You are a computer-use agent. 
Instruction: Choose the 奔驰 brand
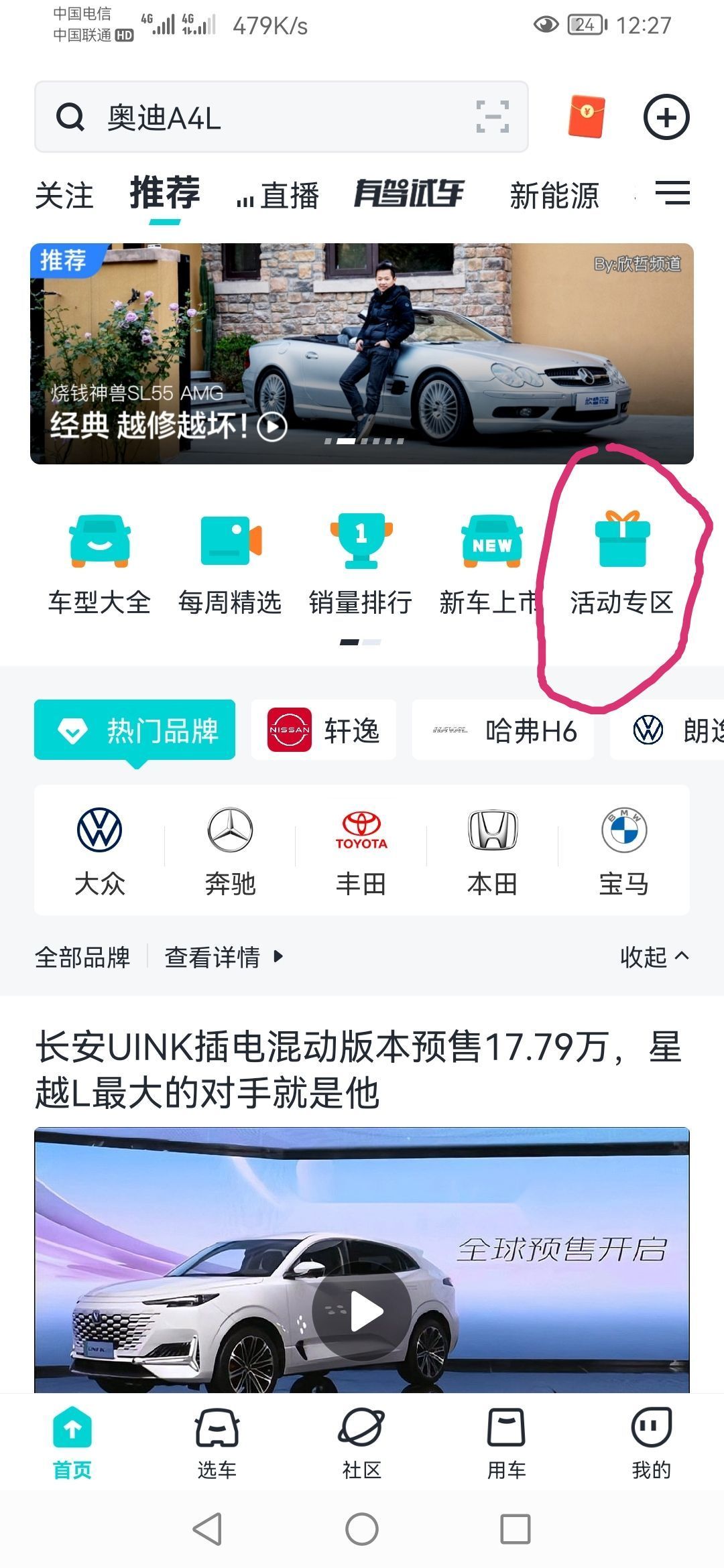click(x=230, y=850)
